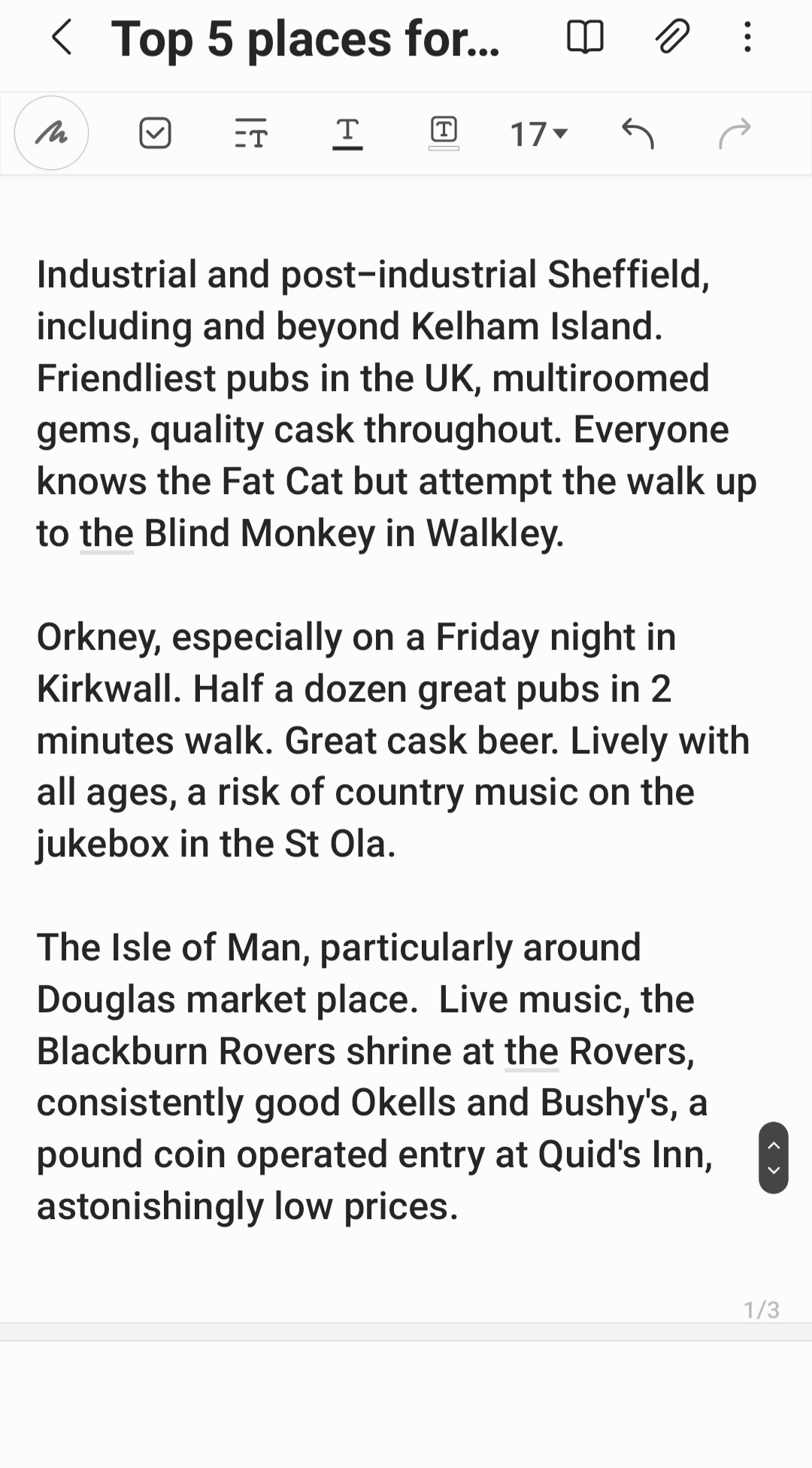
Task: Insert a checkbox list item
Action: [155, 133]
